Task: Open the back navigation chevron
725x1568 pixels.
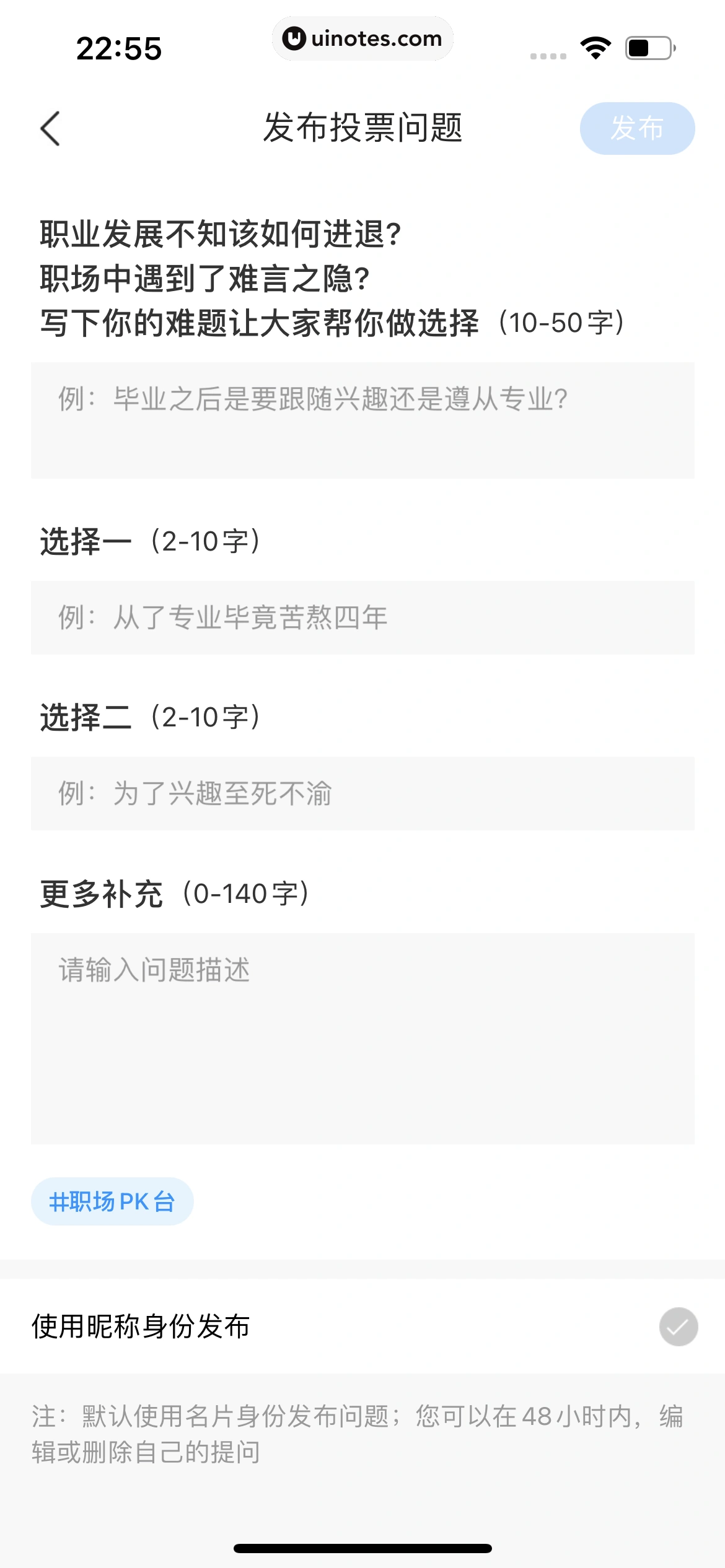Action: pyautogui.click(x=51, y=127)
